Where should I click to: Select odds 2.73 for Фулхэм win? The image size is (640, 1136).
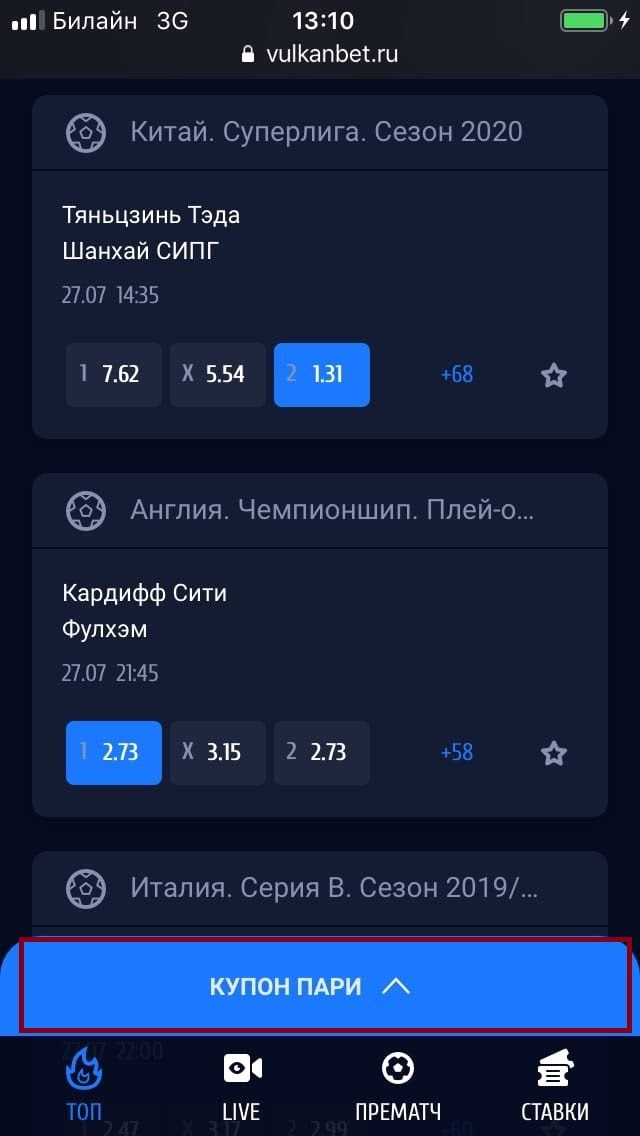click(321, 752)
